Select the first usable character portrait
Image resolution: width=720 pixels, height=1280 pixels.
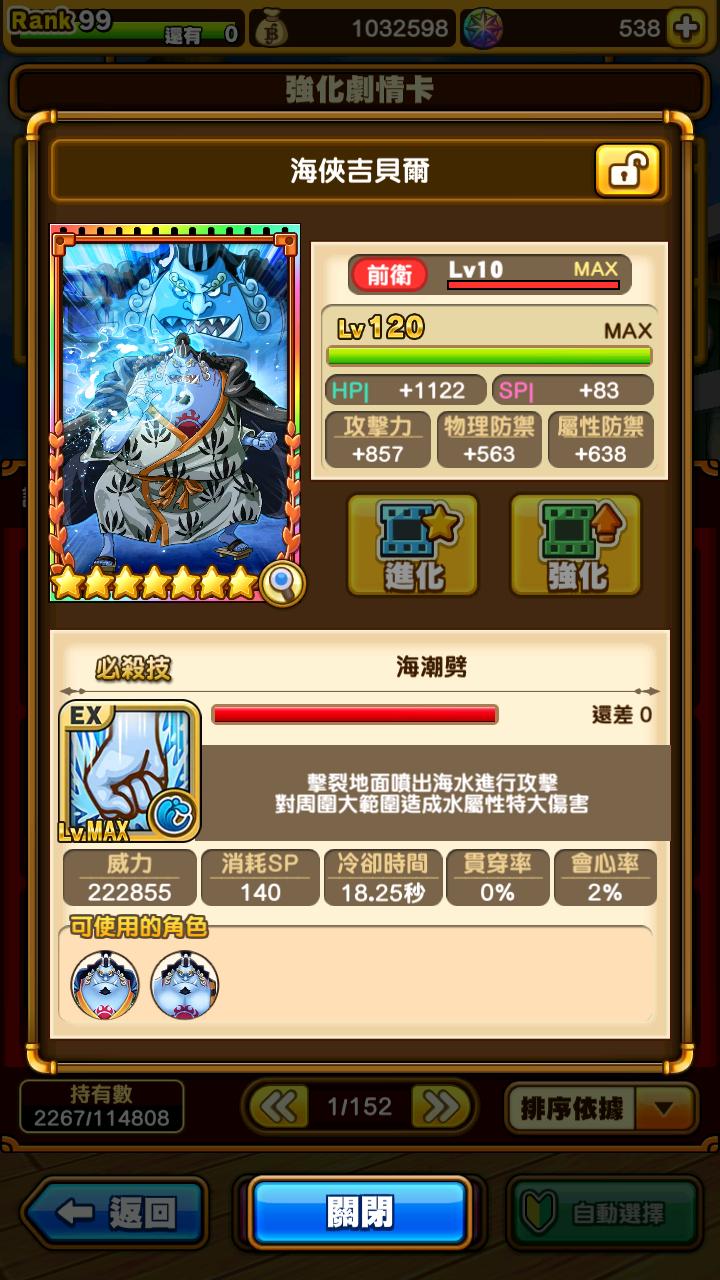[x=105, y=985]
